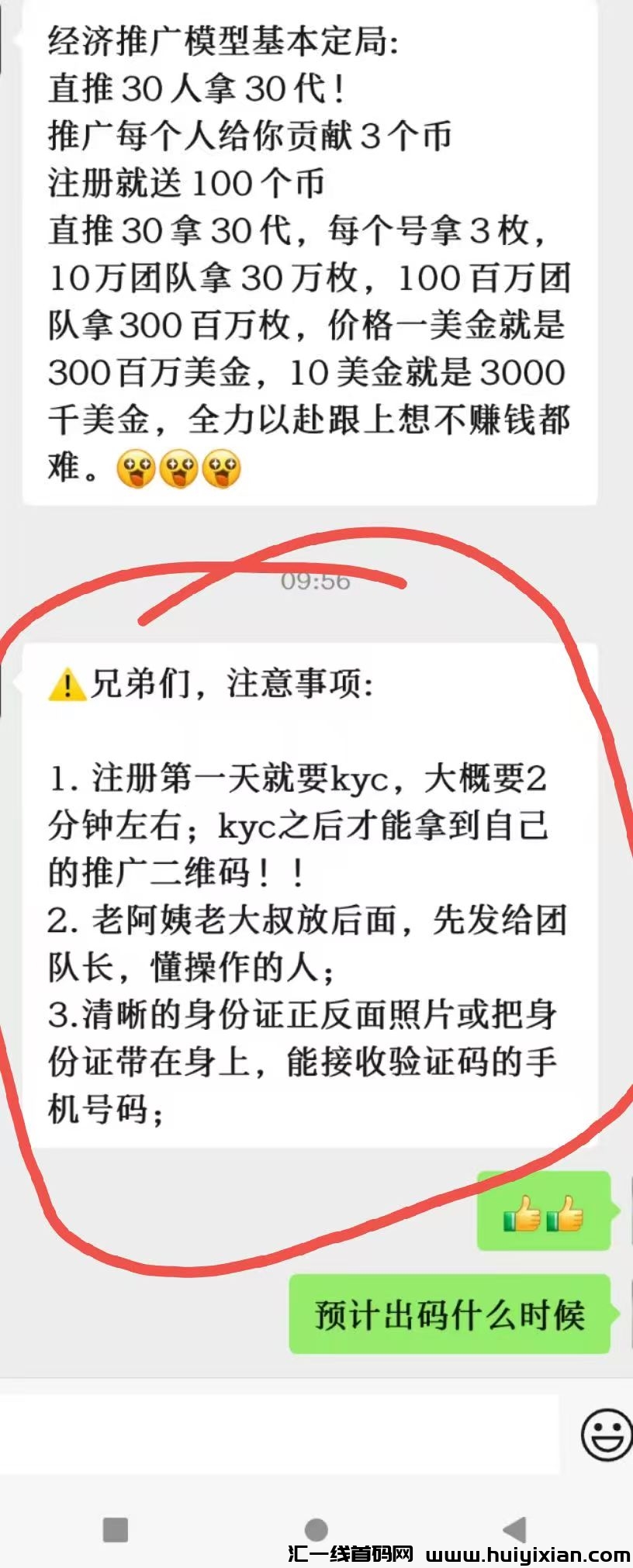633x1568 pixels.
Task: Focus the message input field
Action: 279,1434
